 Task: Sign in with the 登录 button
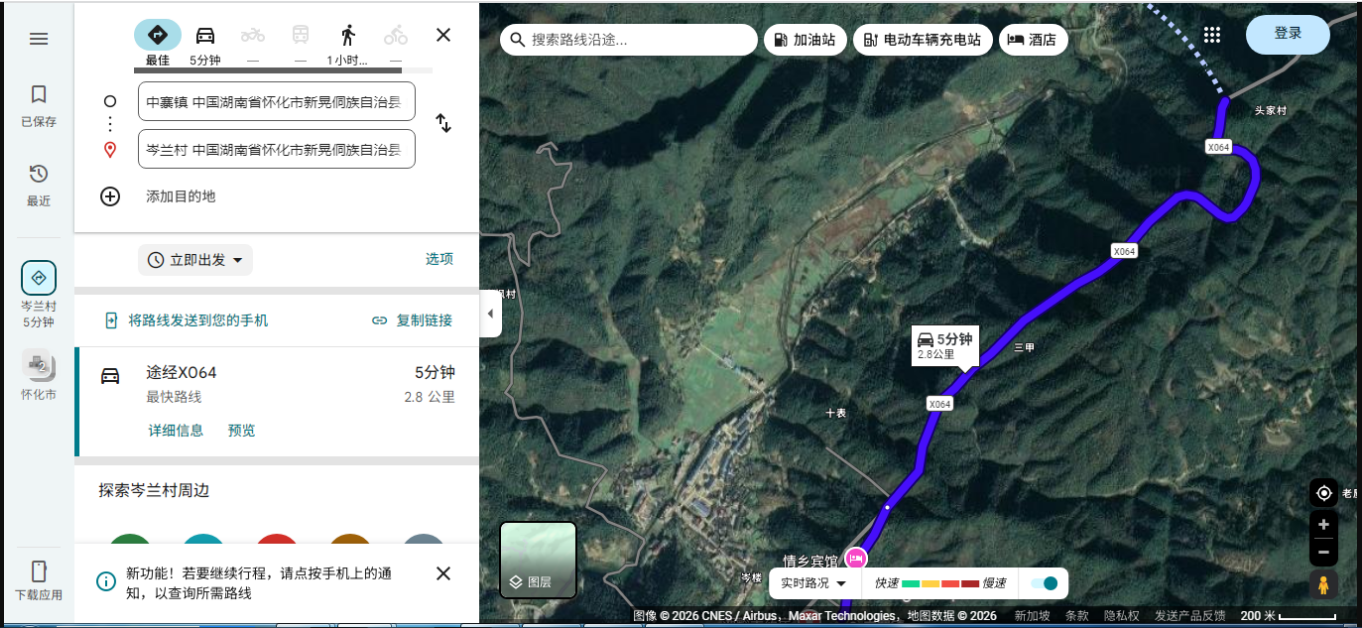tap(1288, 34)
